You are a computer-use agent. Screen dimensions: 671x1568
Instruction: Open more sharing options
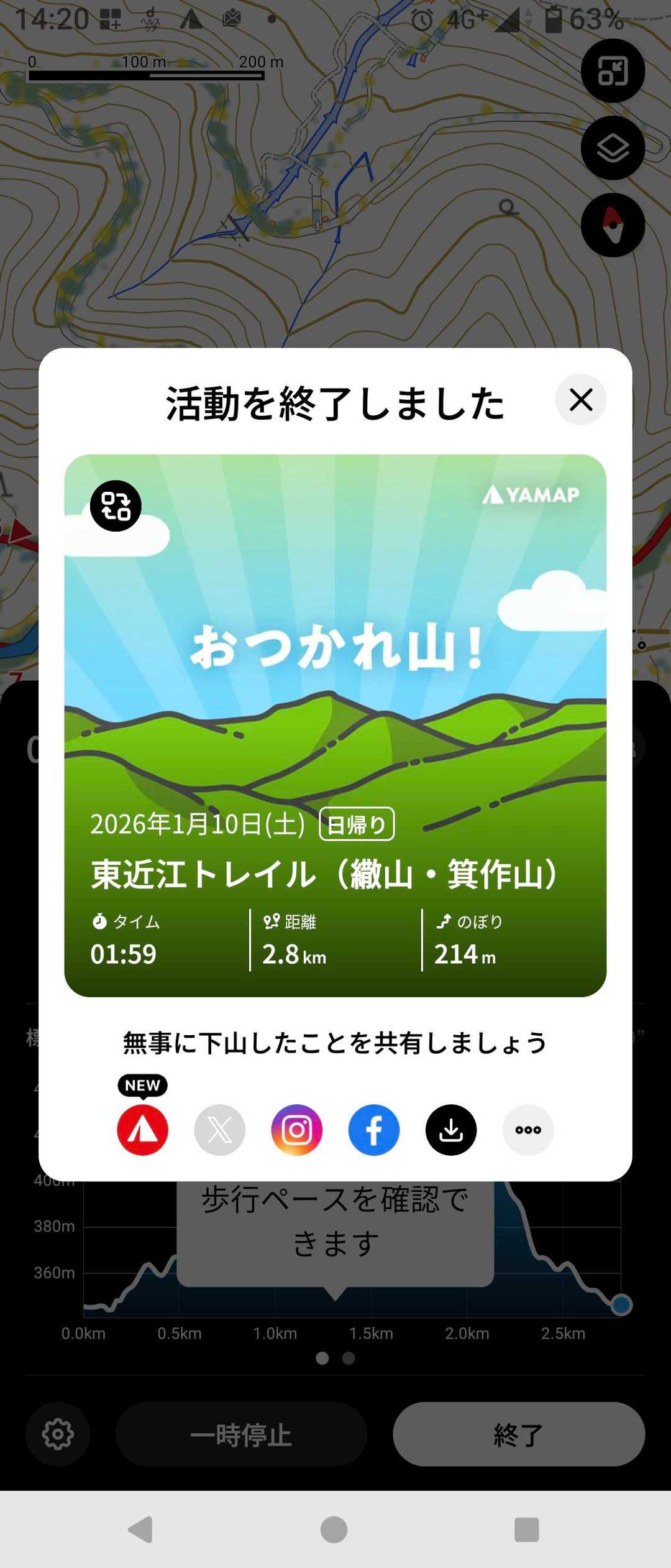(527, 1130)
